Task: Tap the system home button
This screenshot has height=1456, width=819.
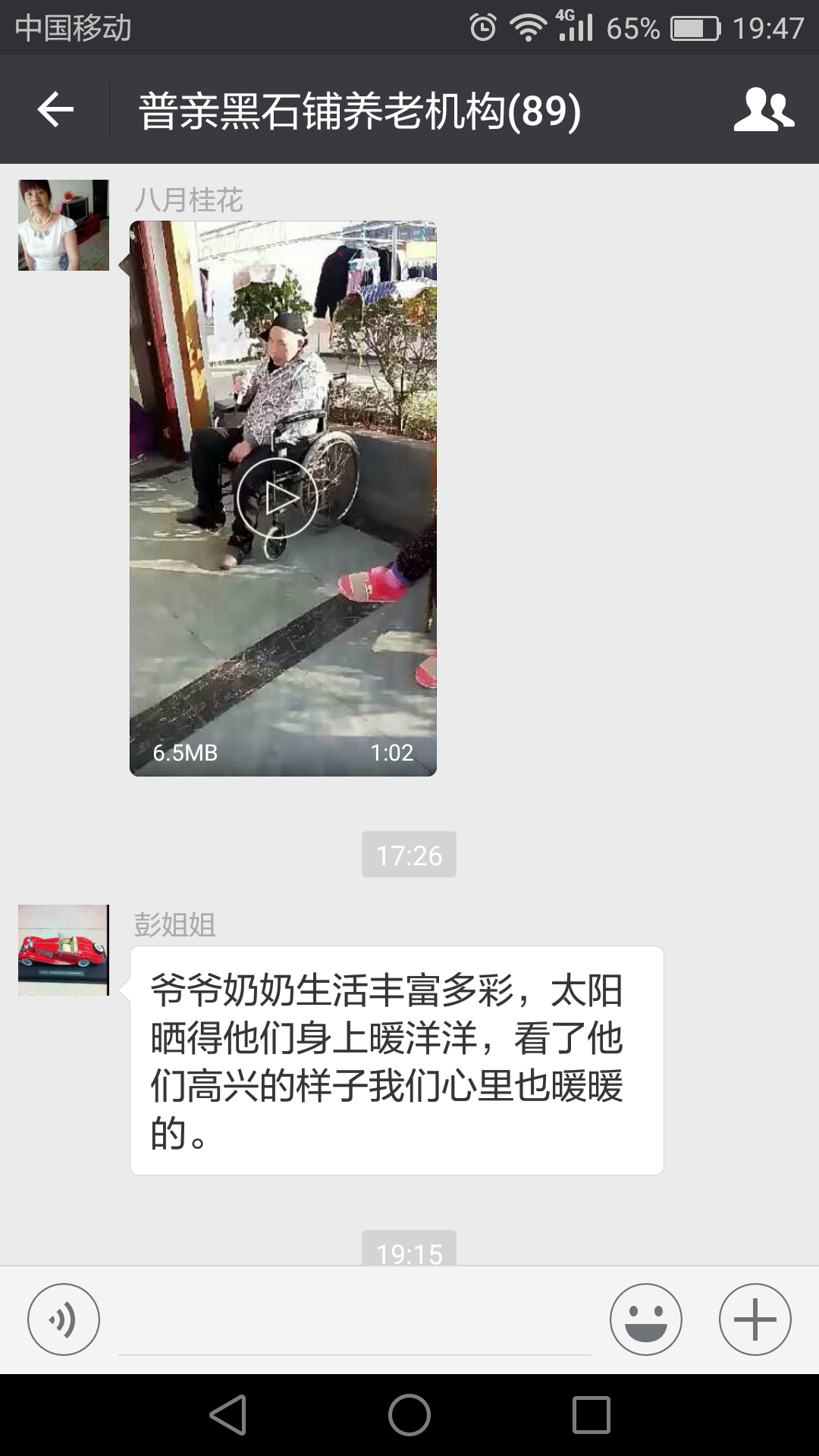Action: tap(409, 1415)
